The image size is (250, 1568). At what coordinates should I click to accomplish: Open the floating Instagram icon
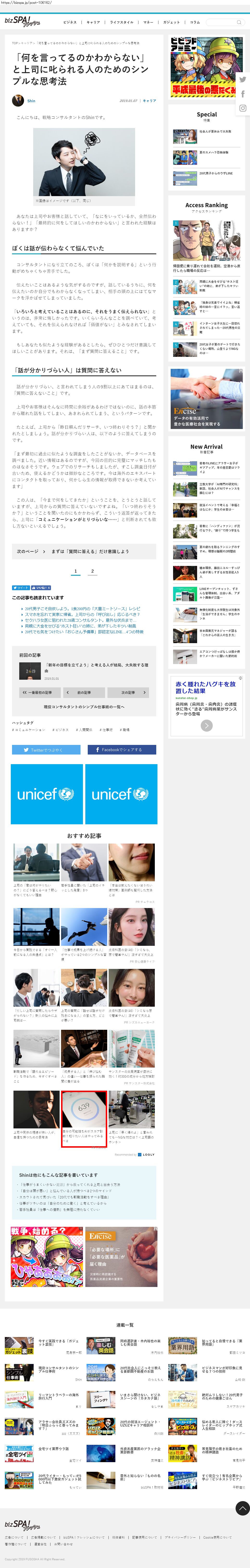(243, 108)
